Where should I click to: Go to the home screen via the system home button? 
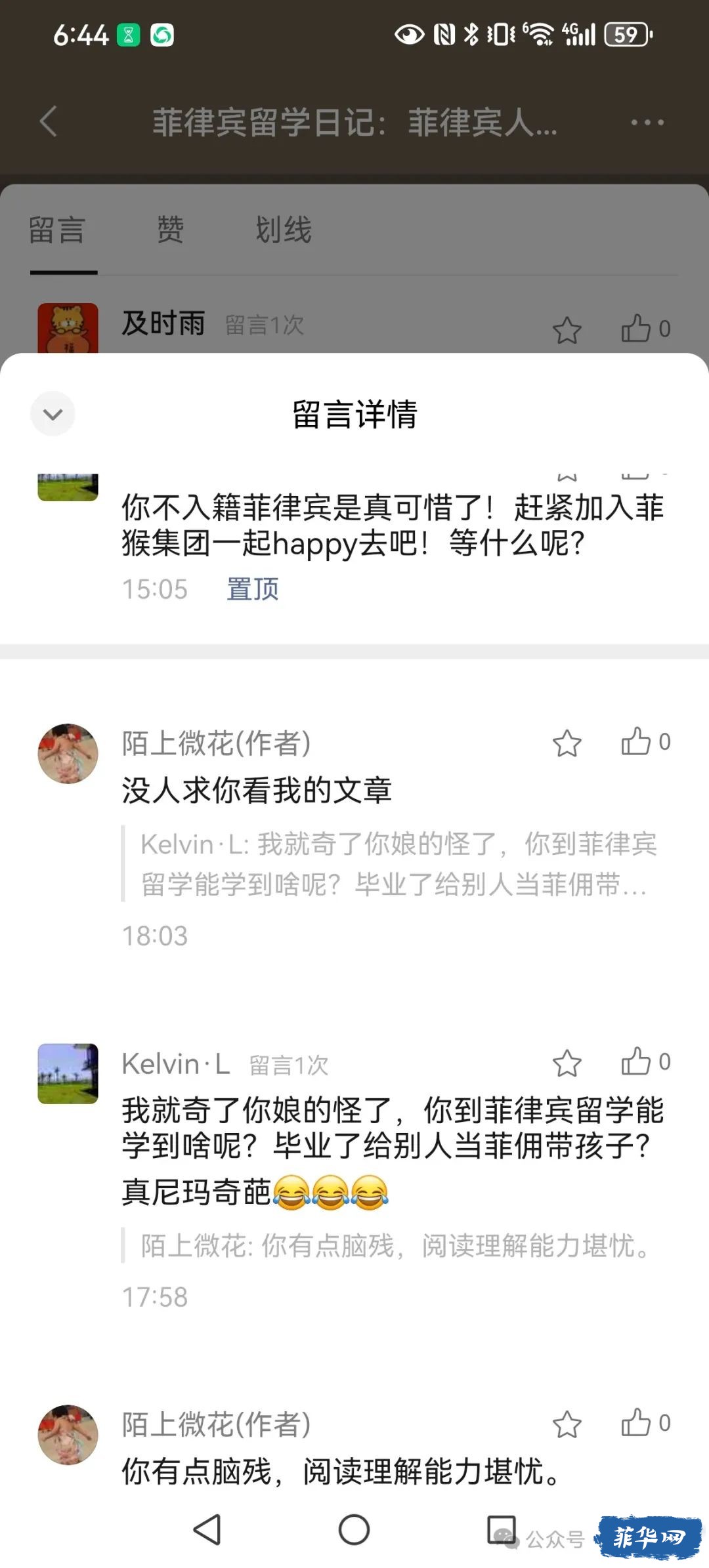[354, 1530]
